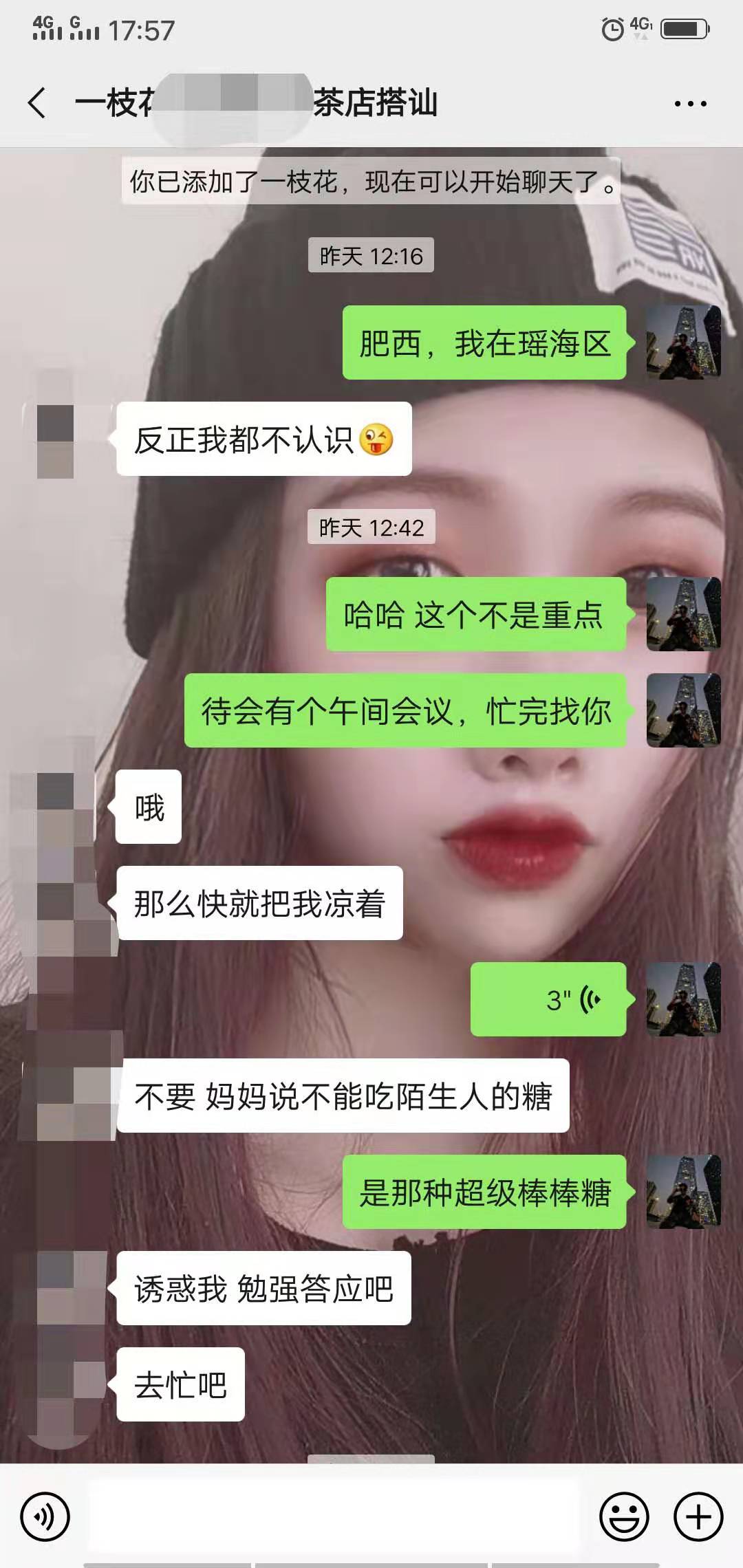Viewport: 743px width, 1568px height.
Task: Go back from the chat
Action: point(37,103)
